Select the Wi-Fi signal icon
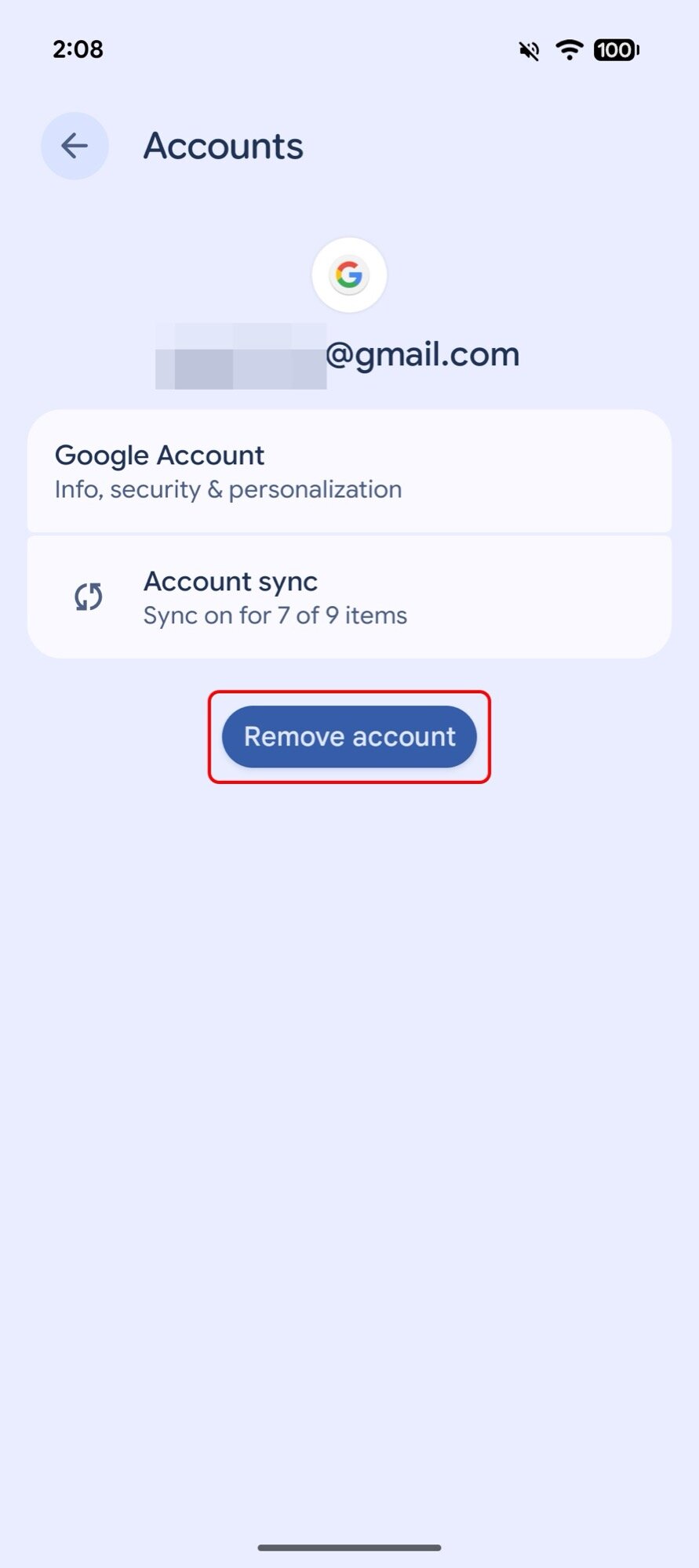 coord(569,49)
